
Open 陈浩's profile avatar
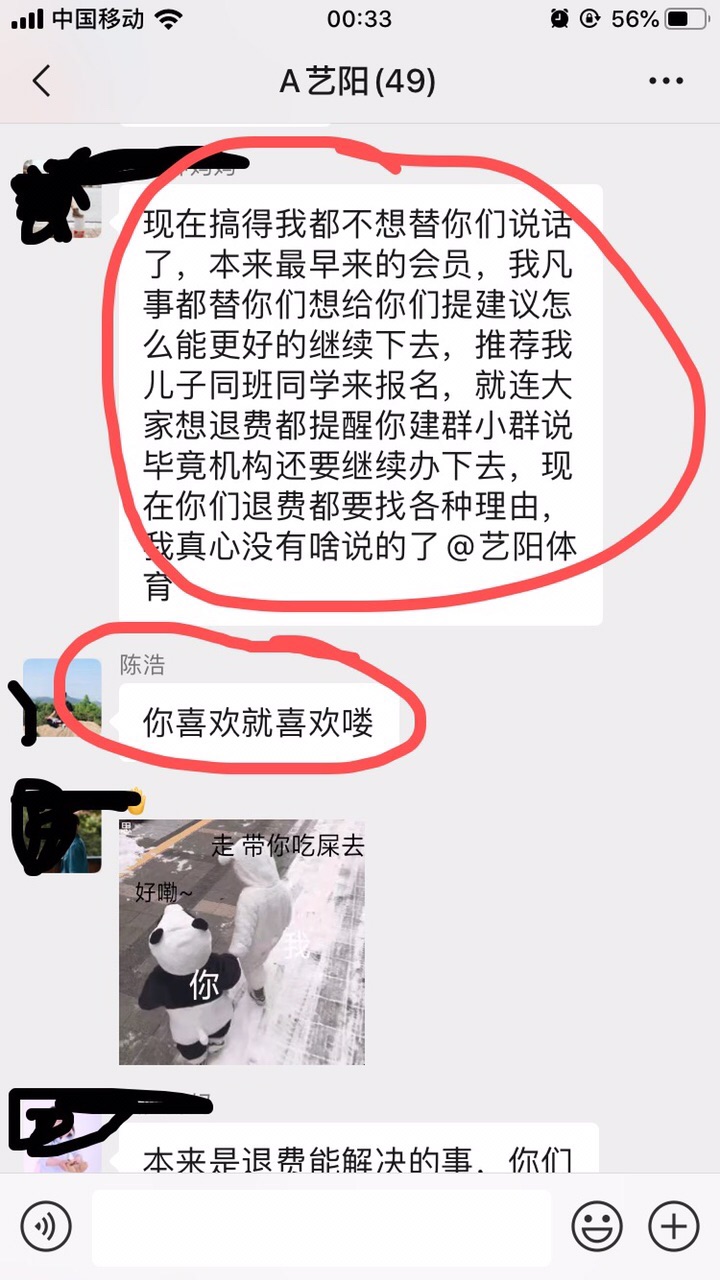[62, 697]
